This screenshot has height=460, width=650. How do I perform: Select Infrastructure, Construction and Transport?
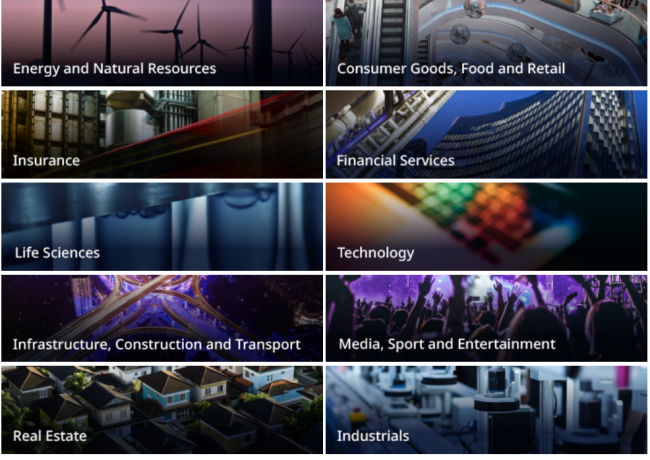pos(162,318)
